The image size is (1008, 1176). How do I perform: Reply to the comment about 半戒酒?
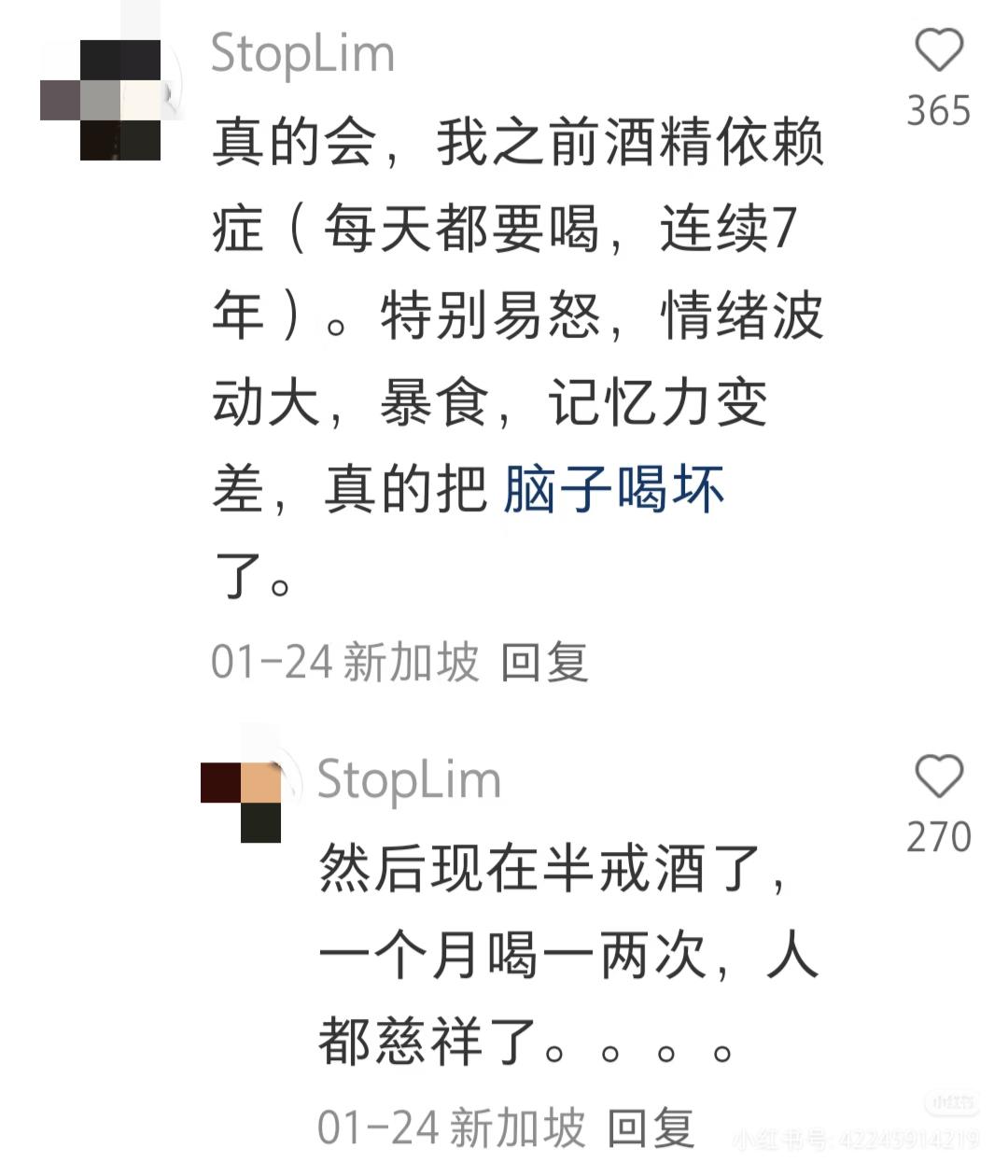coord(651,1127)
